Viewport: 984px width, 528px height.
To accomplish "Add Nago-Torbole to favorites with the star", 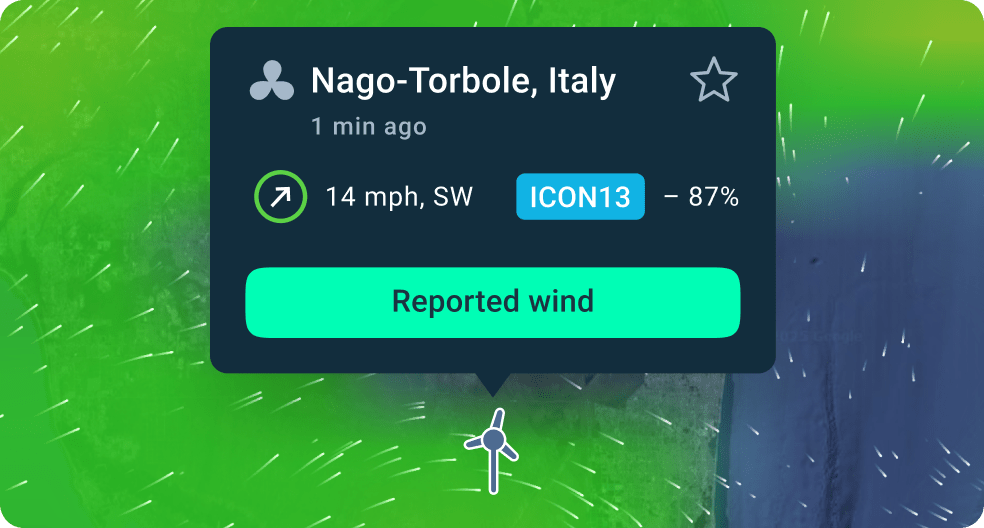I will coord(713,81).
